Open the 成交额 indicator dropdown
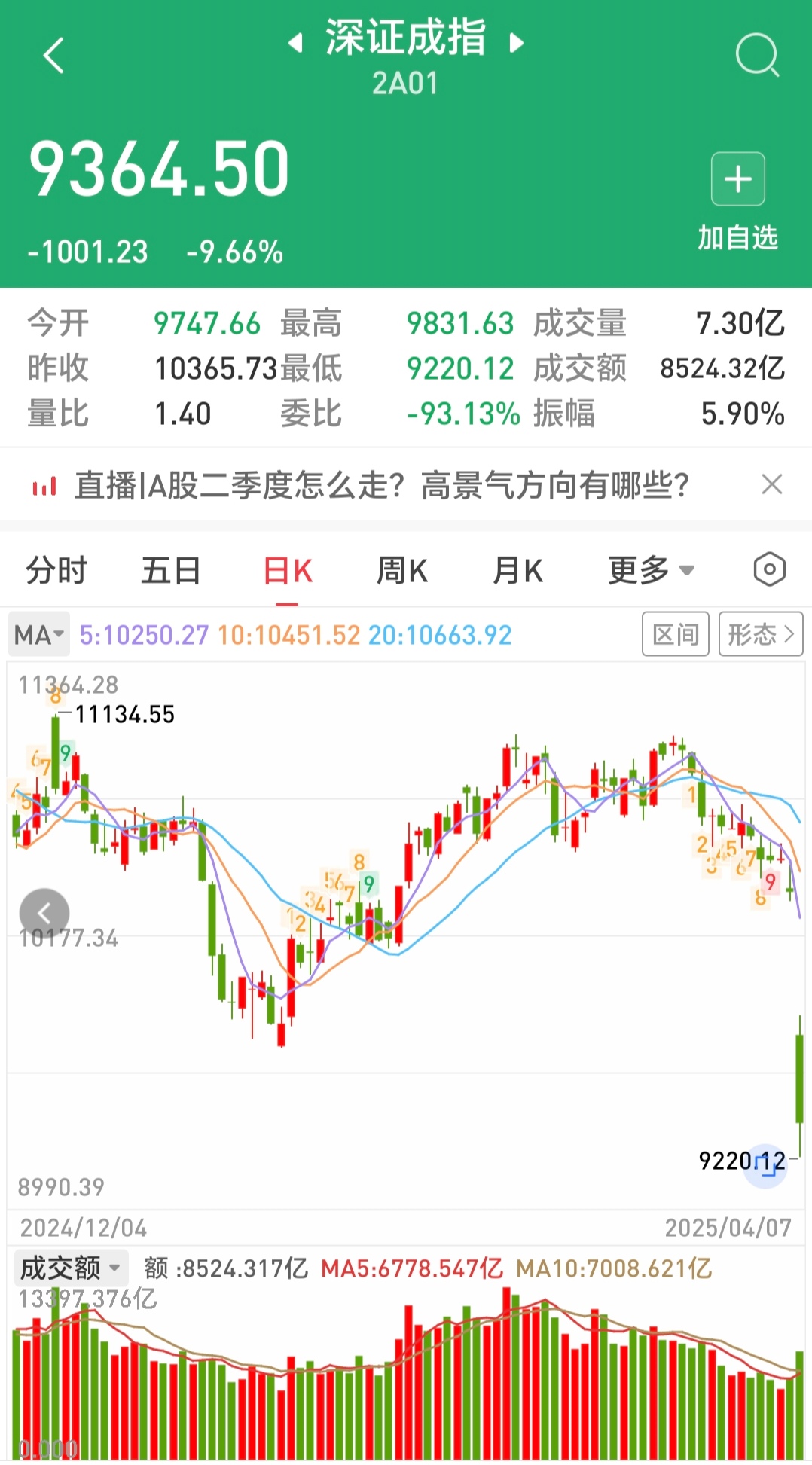The image size is (812, 1465). [x=69, y=1268]
